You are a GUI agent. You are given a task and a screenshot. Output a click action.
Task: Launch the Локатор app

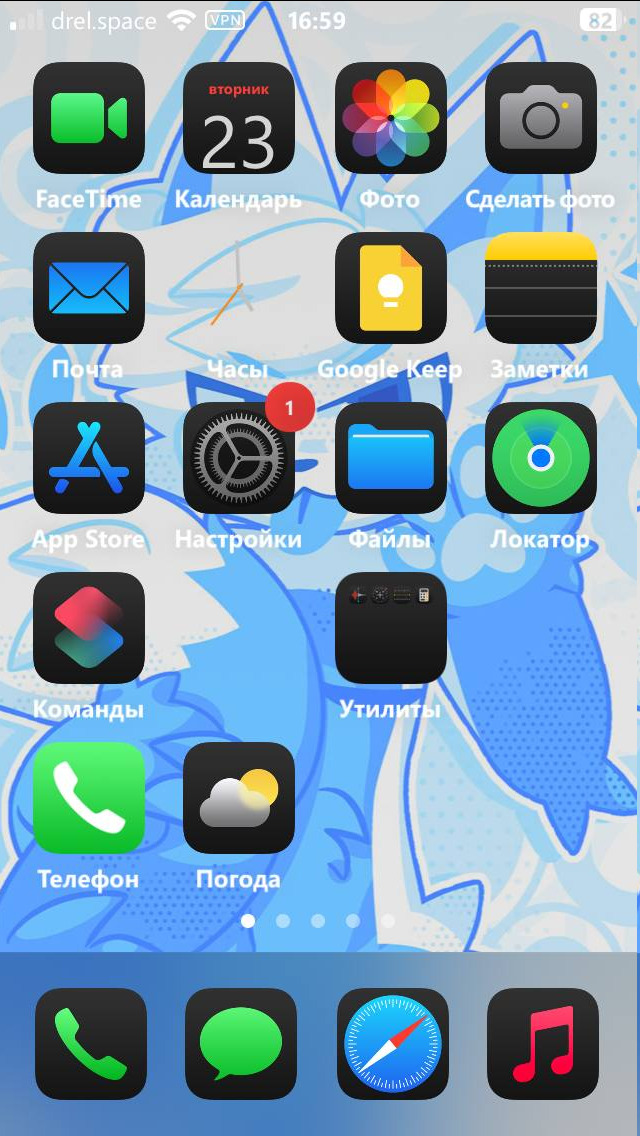[541, 458]
